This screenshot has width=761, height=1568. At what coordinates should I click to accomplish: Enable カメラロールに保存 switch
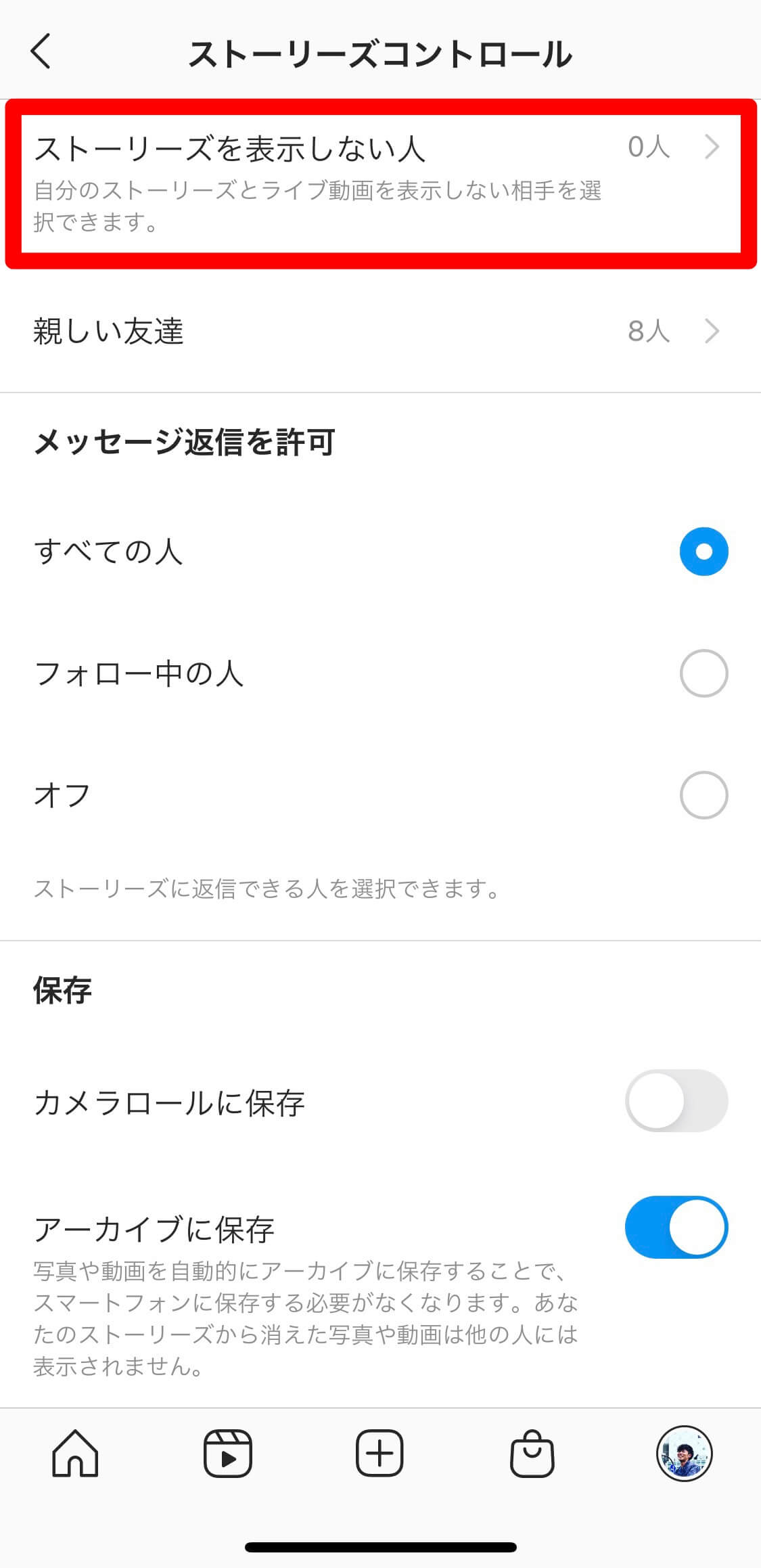[x=676, y=1101]
